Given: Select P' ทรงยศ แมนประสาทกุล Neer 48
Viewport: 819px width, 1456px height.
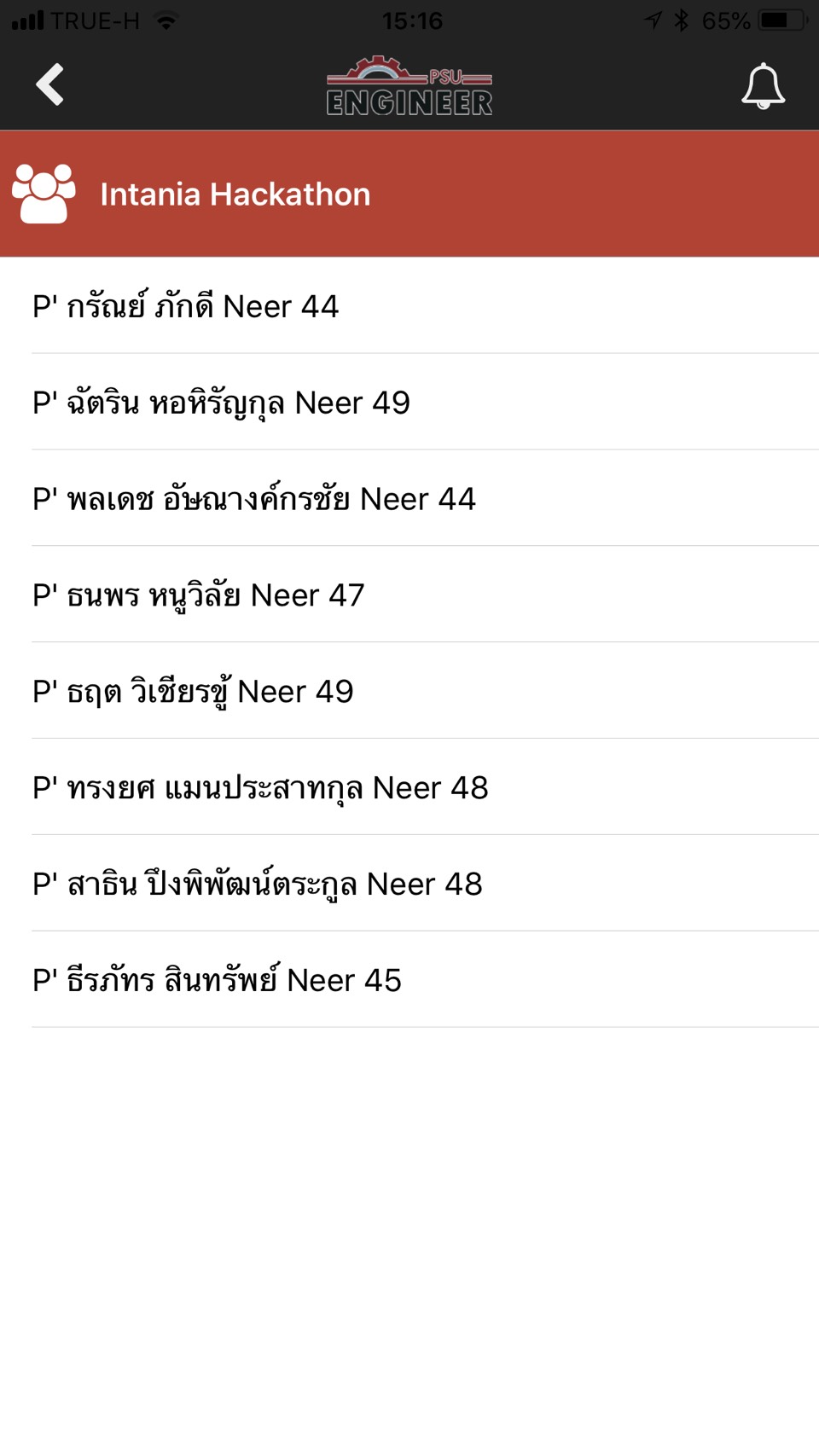Looking at the screenshot, I should (x=409, y=788).
